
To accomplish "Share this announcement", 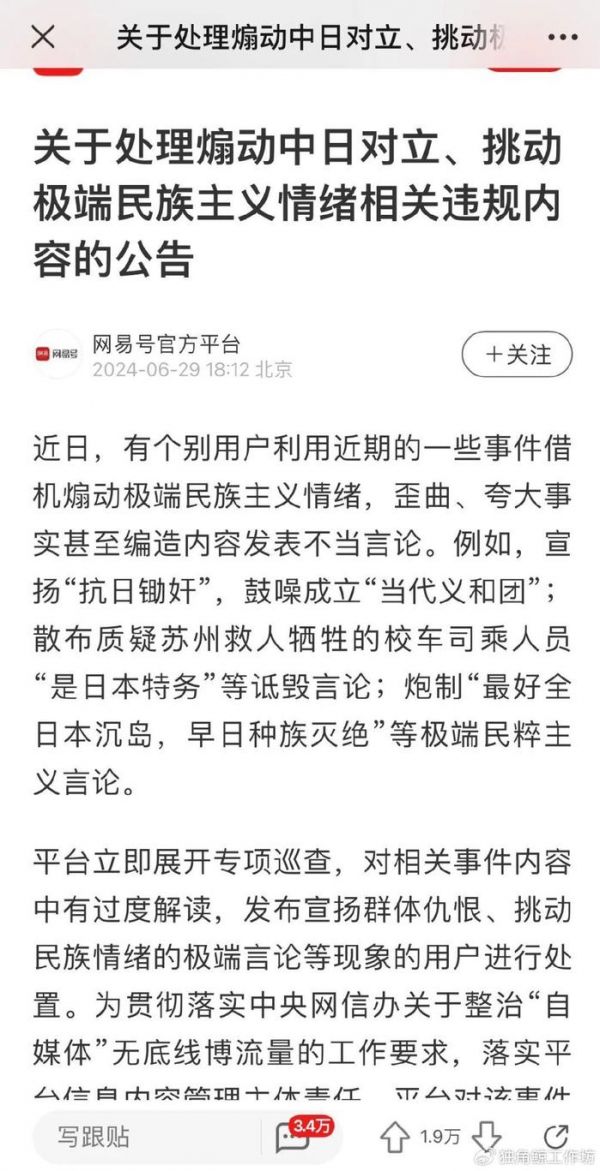I will pos(556,1137).
